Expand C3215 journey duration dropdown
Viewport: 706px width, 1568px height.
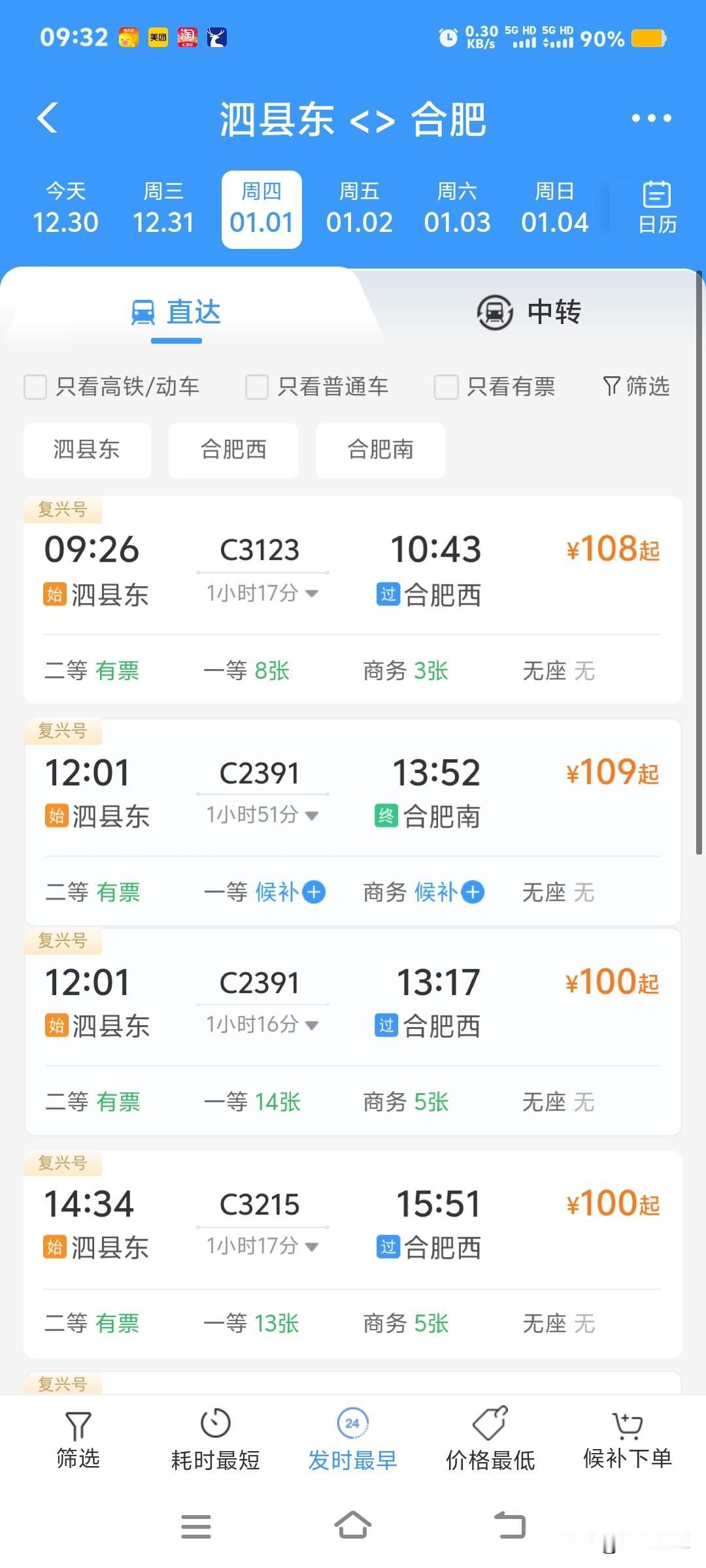click(311, 1246)
